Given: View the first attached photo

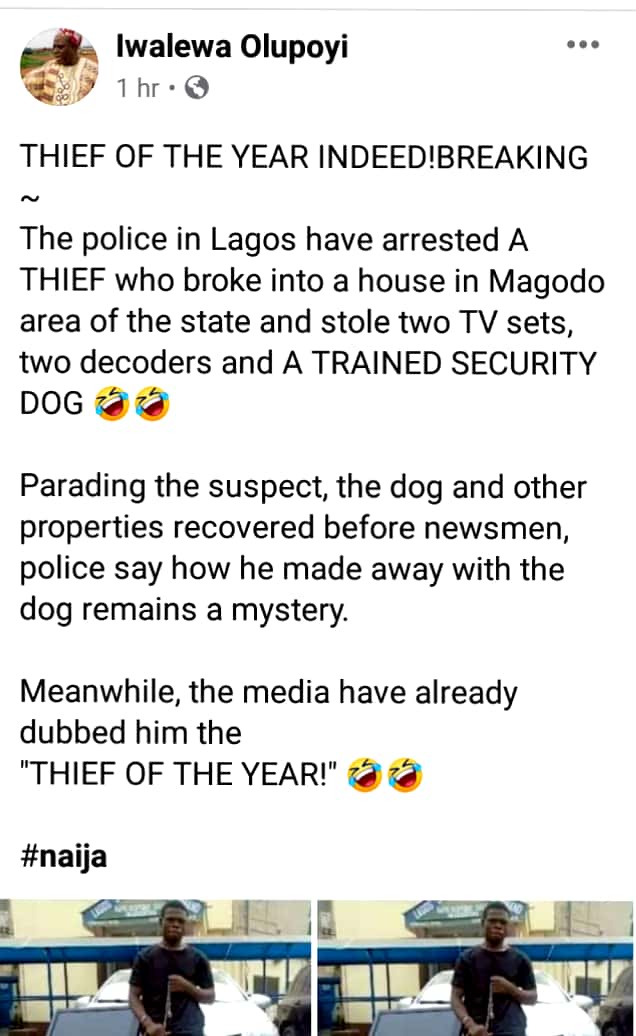Looking at the screenshot, I should [x=156, y=967].
